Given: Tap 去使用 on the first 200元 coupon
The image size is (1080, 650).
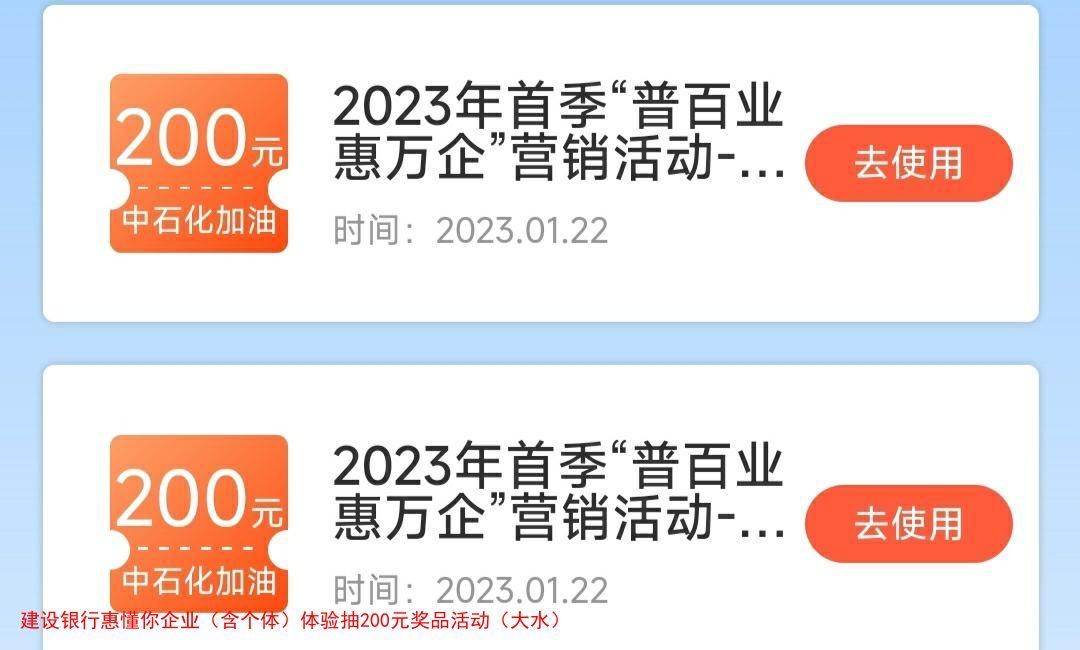Looking at the screenshot, I should click(x=908, y=163).
